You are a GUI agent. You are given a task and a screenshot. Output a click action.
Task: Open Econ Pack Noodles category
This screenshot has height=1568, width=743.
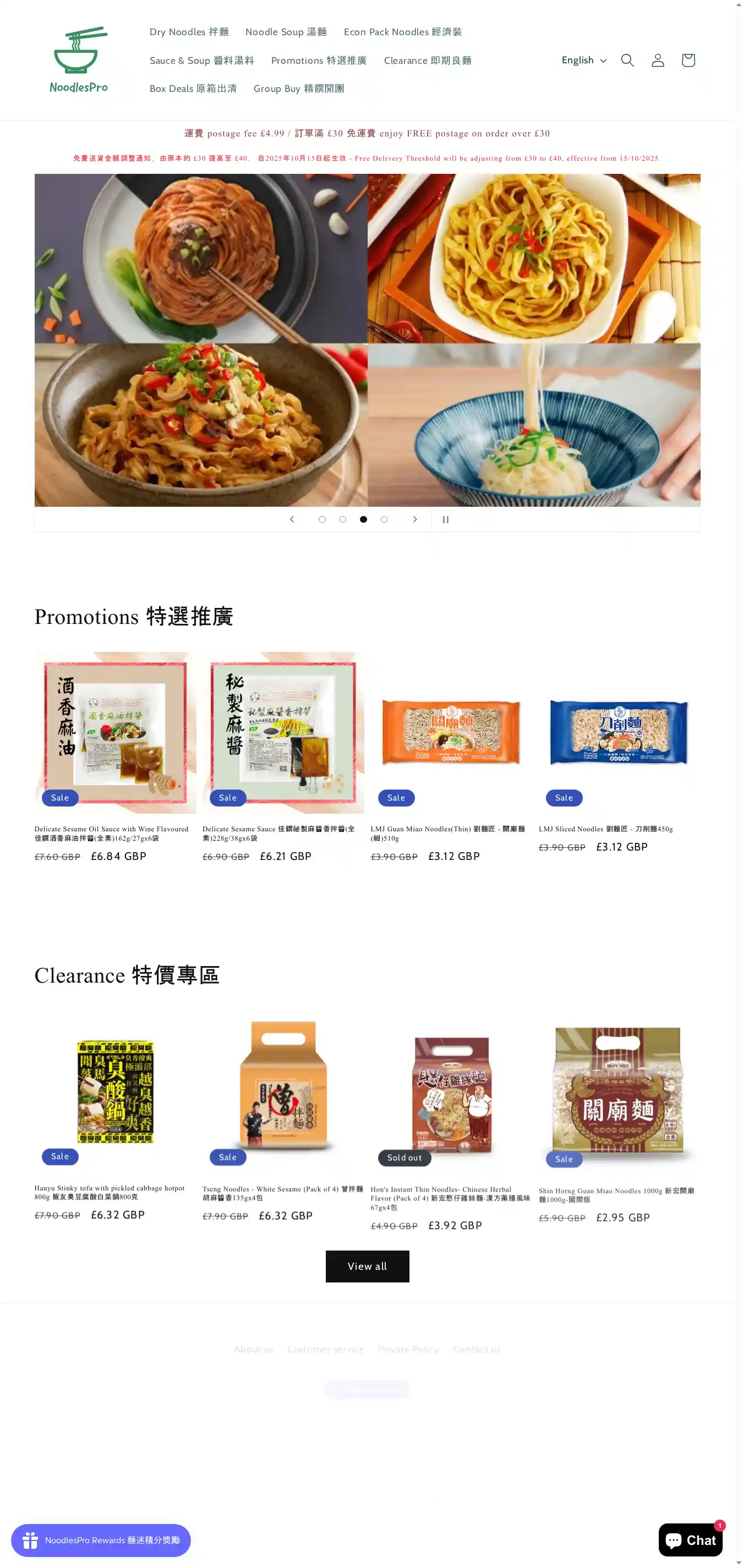coord(402,32)
